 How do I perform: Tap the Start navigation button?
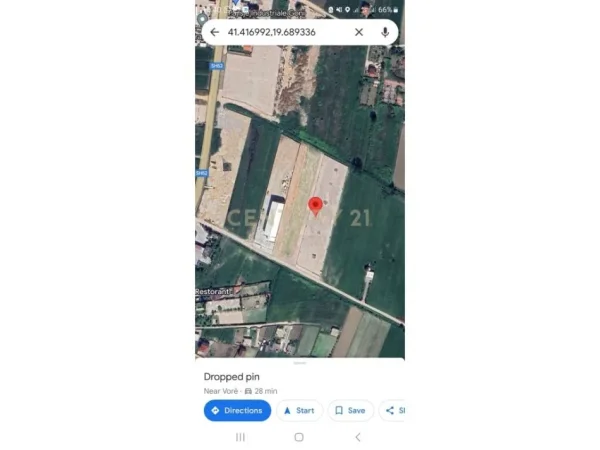[x=299, y=410]
